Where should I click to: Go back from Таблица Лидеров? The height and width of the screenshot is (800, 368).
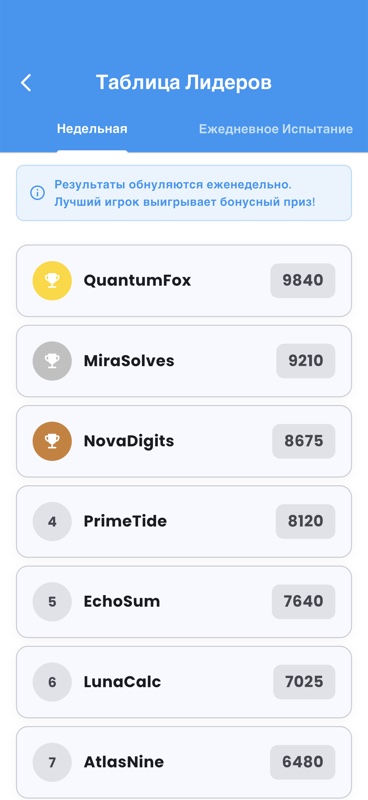coord(26,82)
